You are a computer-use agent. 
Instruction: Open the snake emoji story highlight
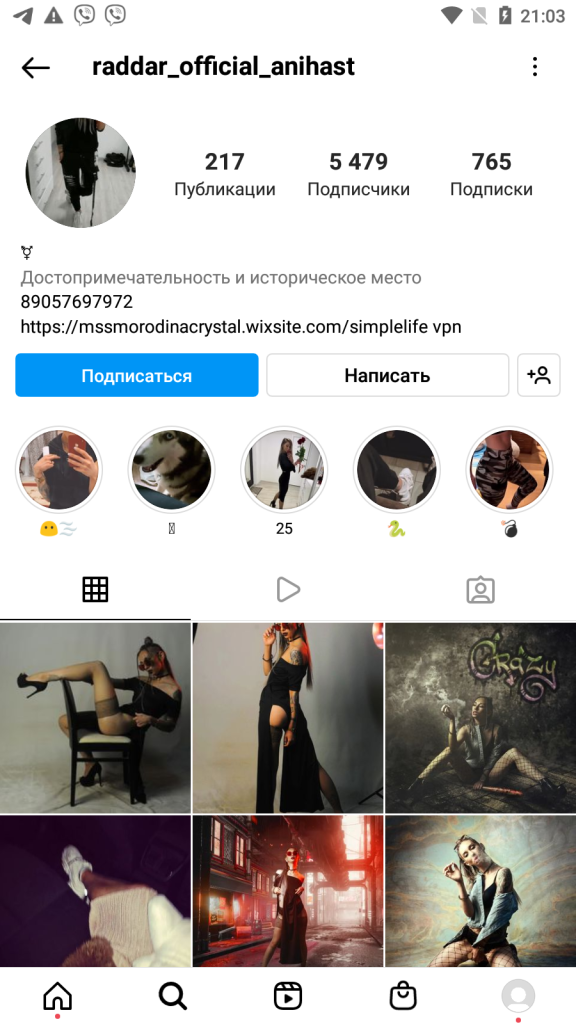coord(396,470)
